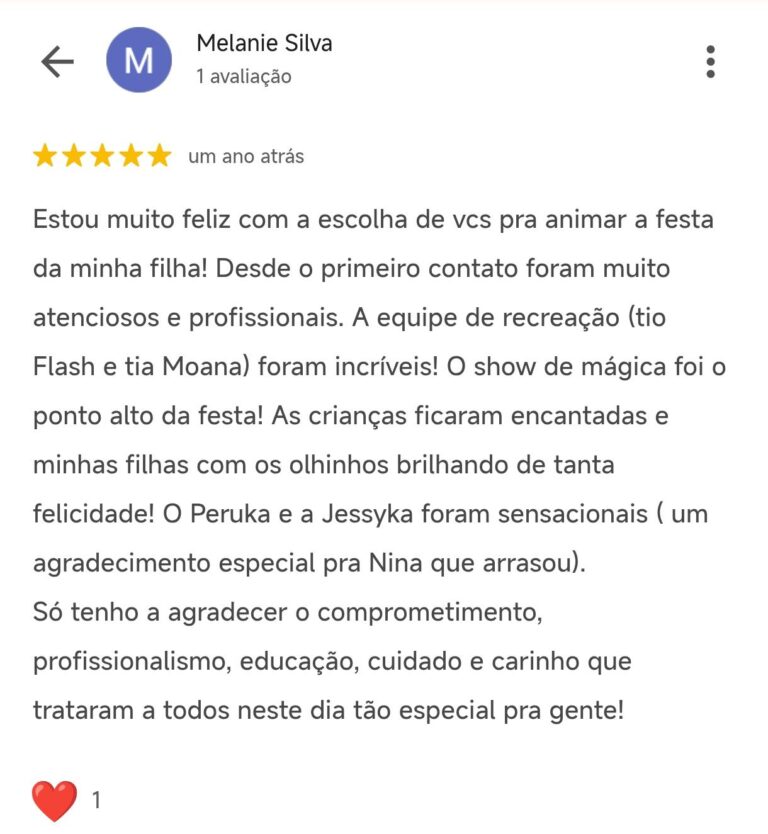Go back with the arrow icon
Viewport: 768px width, 834px height.
pos(57,62)
